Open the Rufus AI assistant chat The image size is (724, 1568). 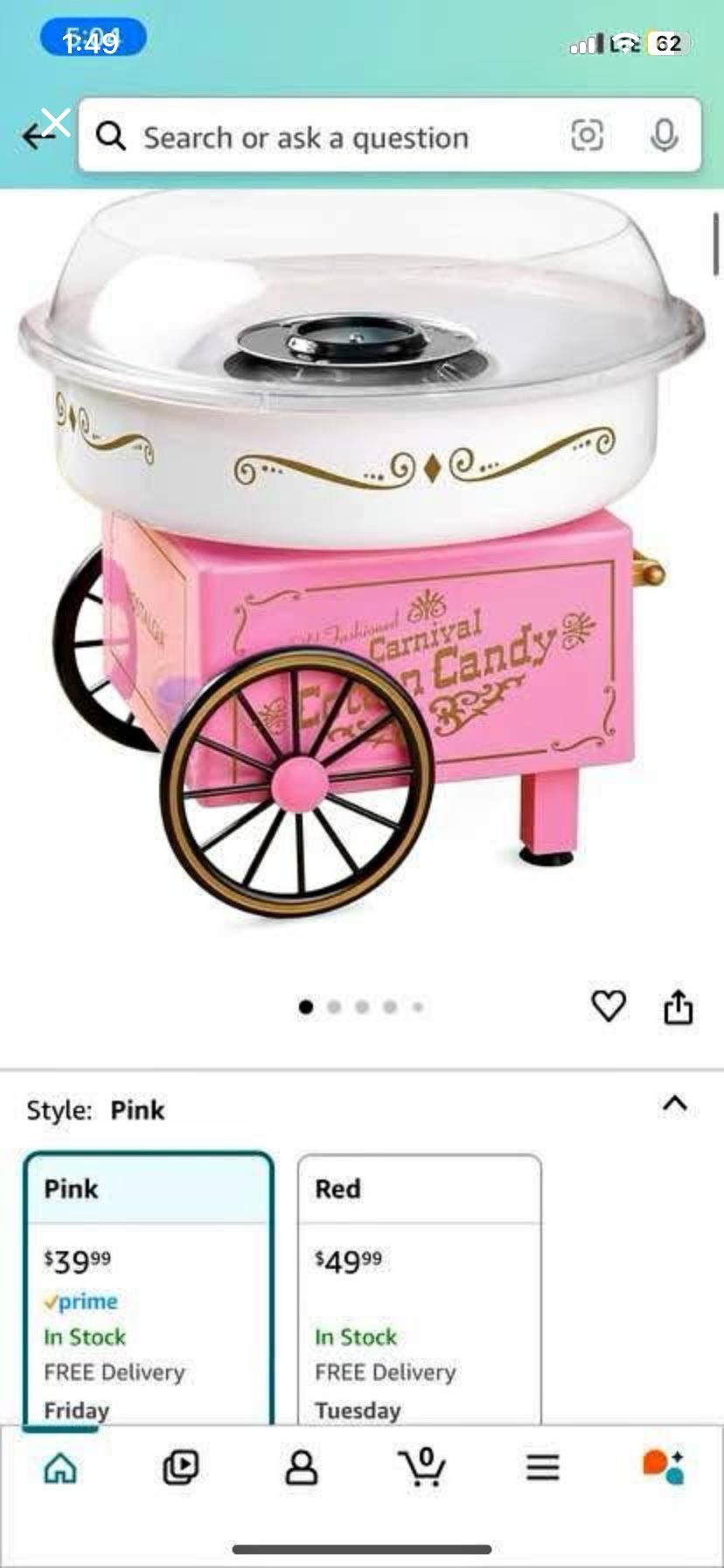point(663,1467)
